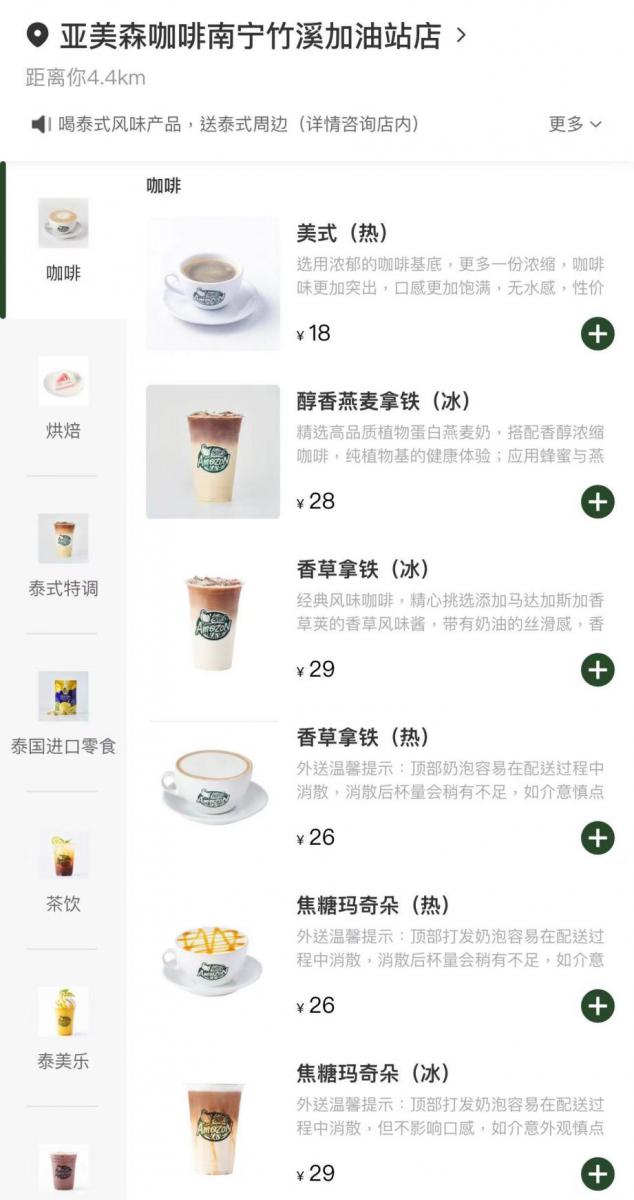
Task: Add 焦糖玛奇朵（冰） to cart
Action: pos(597,1174)
